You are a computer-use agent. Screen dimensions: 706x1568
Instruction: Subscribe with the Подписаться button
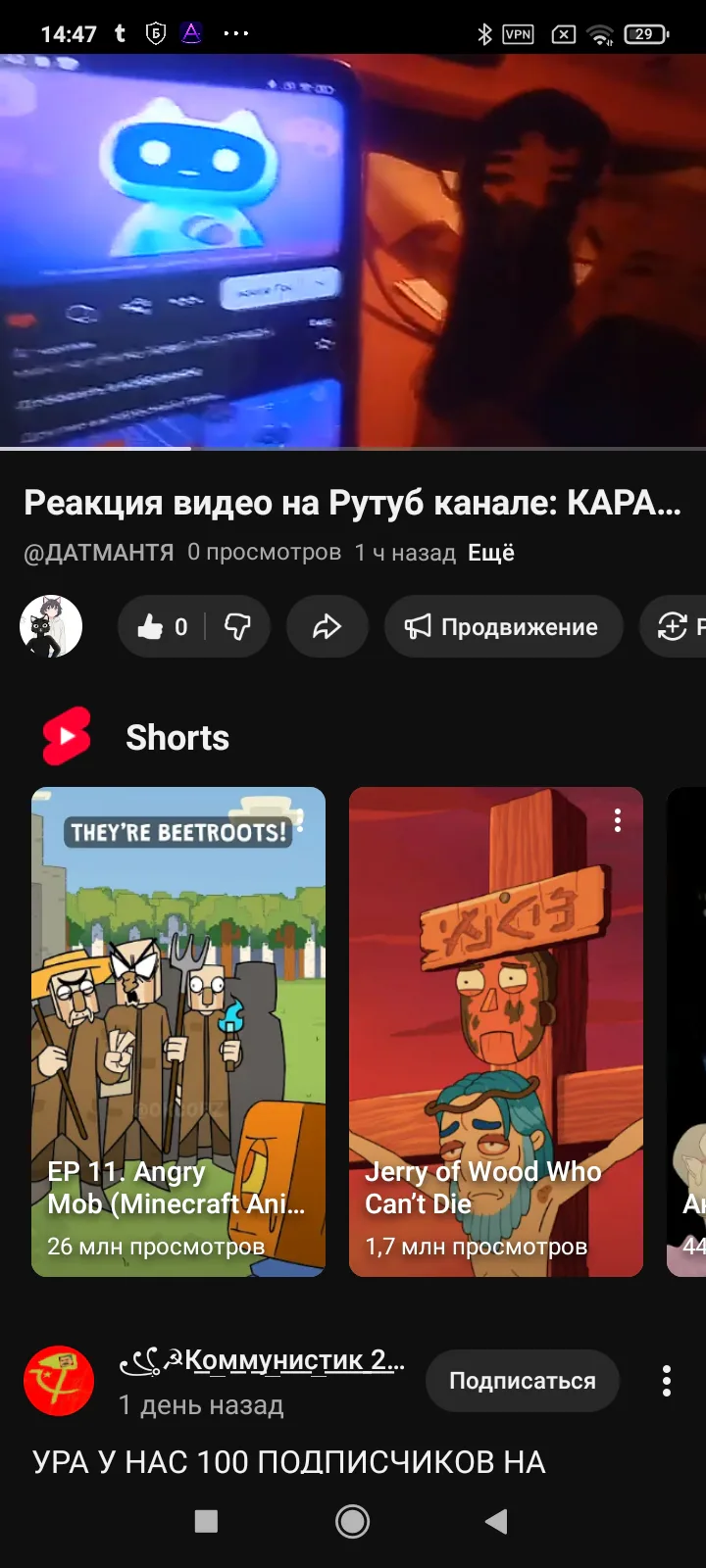[x=522, y=1381]
